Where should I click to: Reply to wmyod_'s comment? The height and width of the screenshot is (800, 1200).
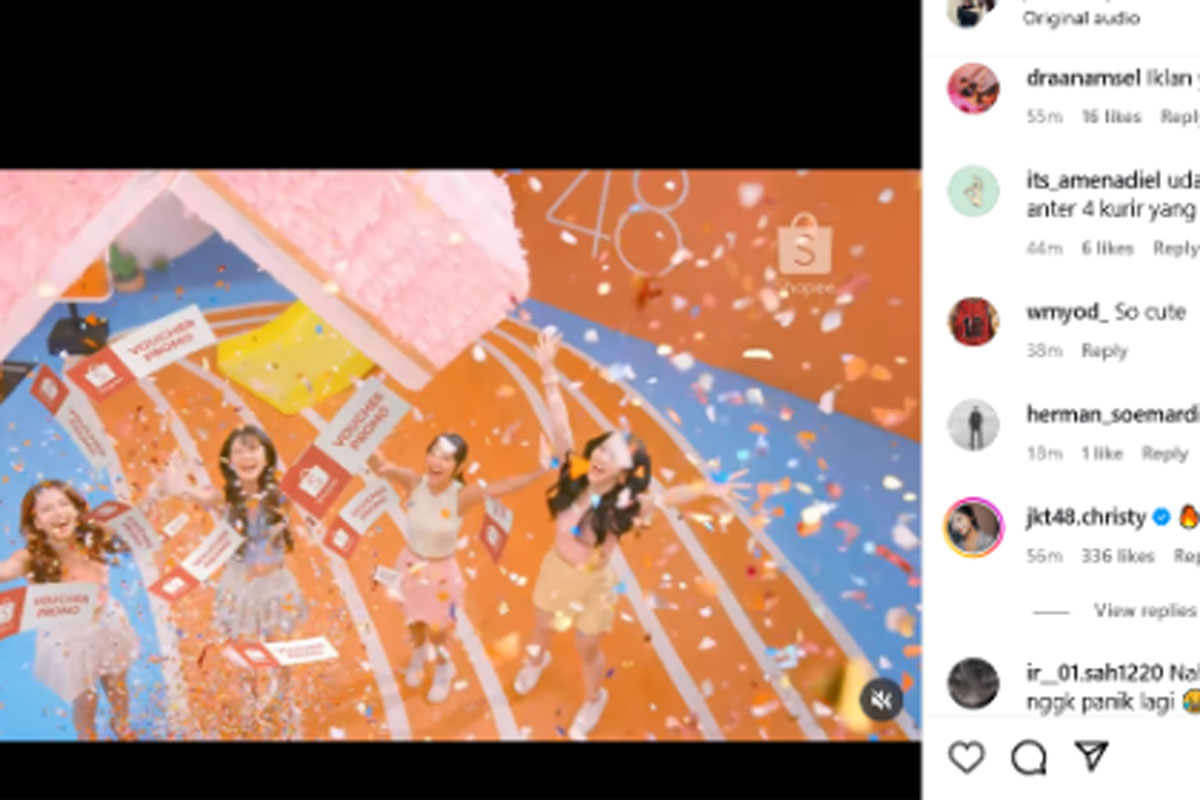click(1104, 351)
